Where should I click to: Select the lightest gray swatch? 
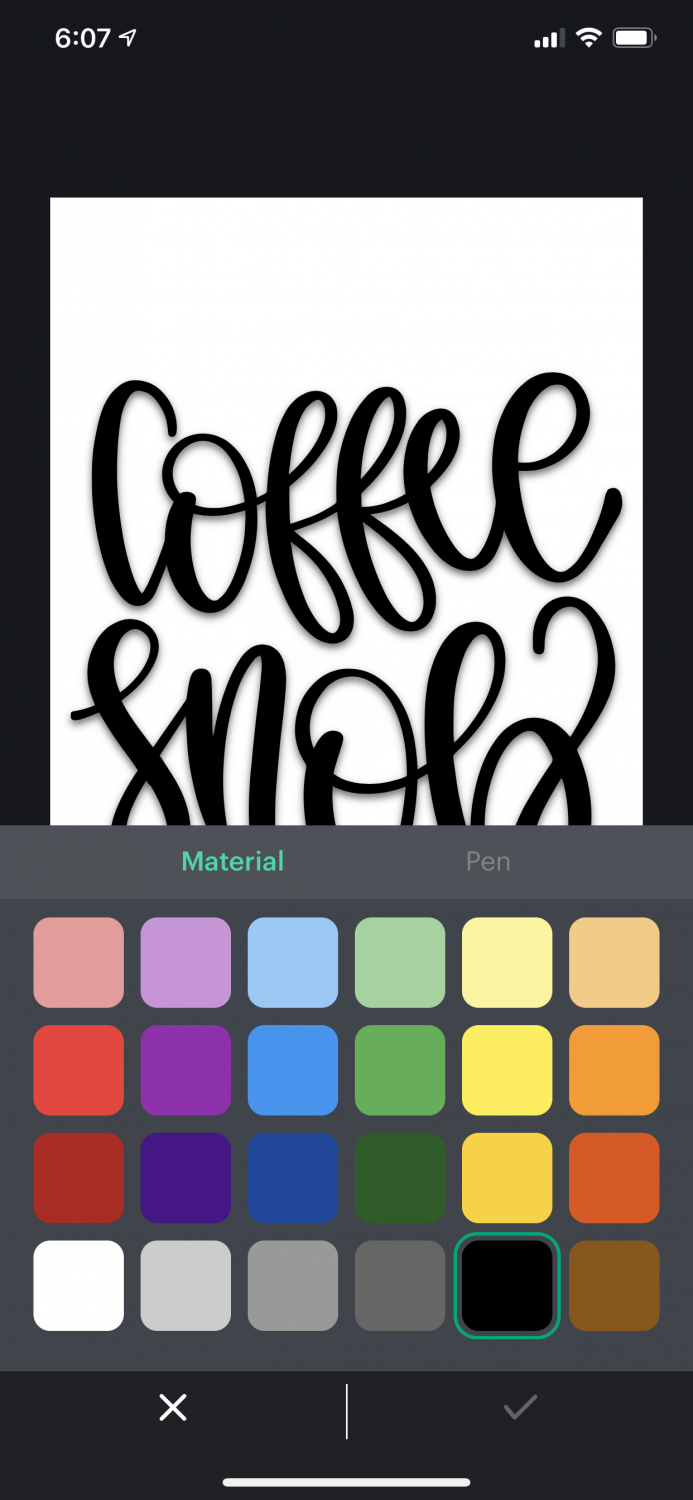186,1286
